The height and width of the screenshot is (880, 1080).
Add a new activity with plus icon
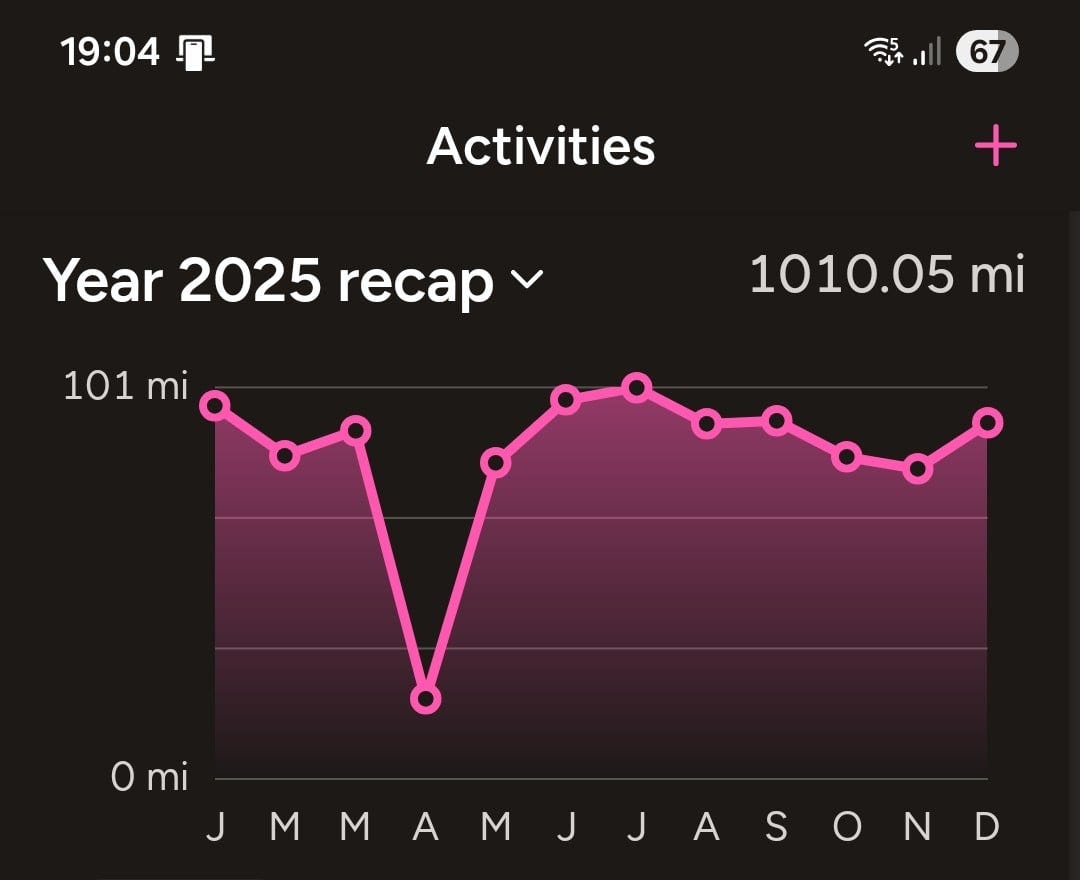[x=996, y=147]
